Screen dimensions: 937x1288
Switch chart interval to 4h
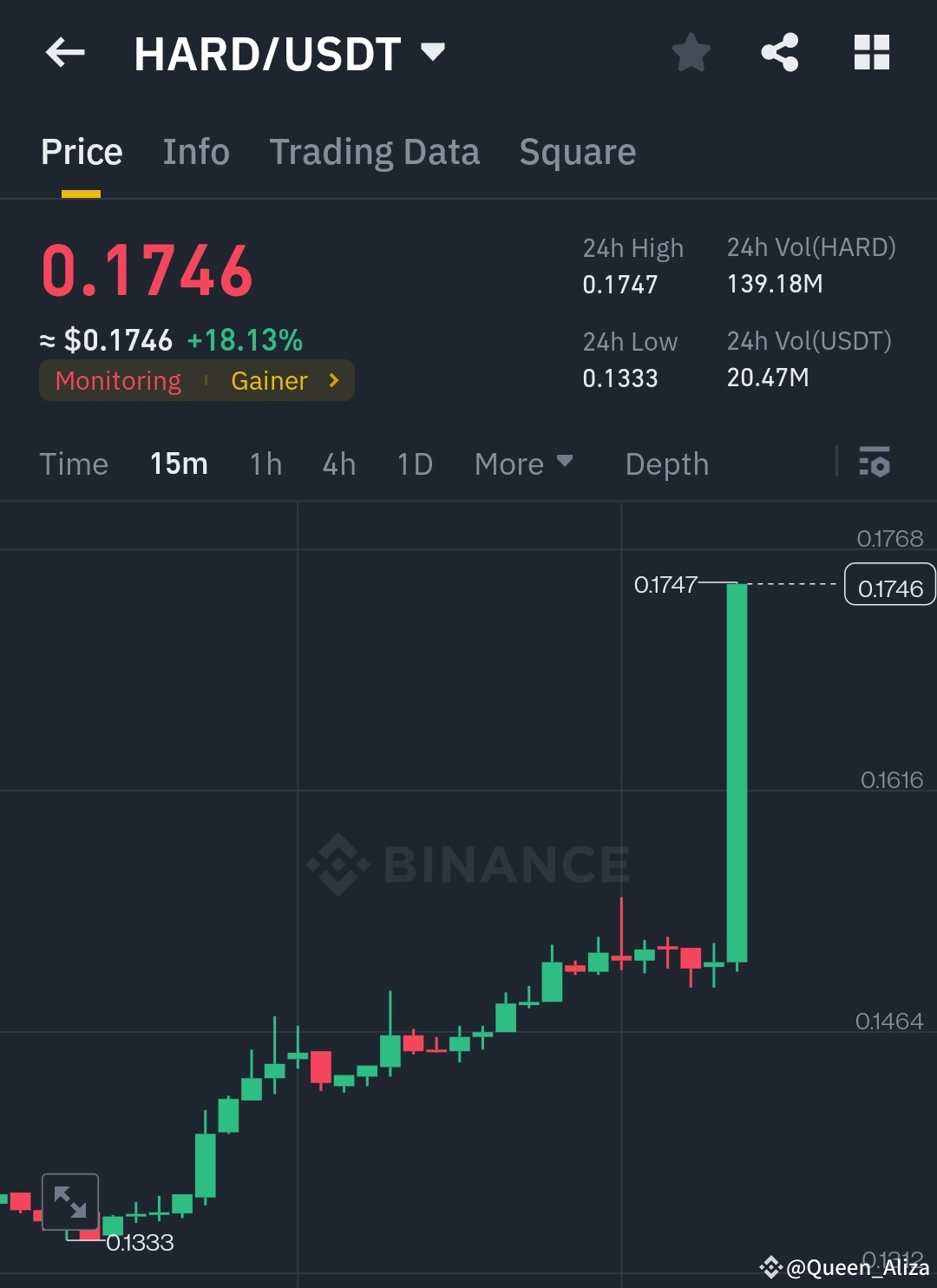tap(338, 463)
